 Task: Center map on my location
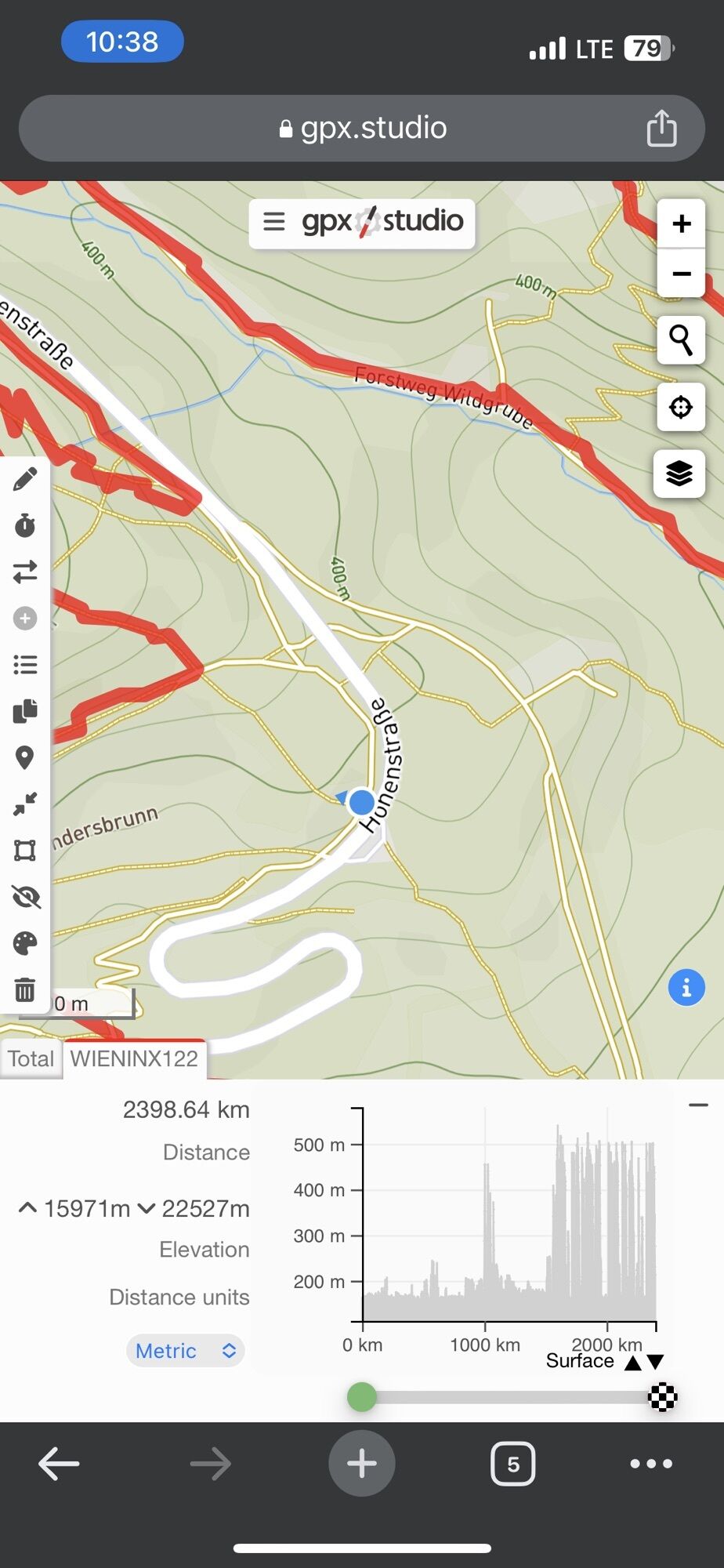pyautogui.click(x=680, y=407)
